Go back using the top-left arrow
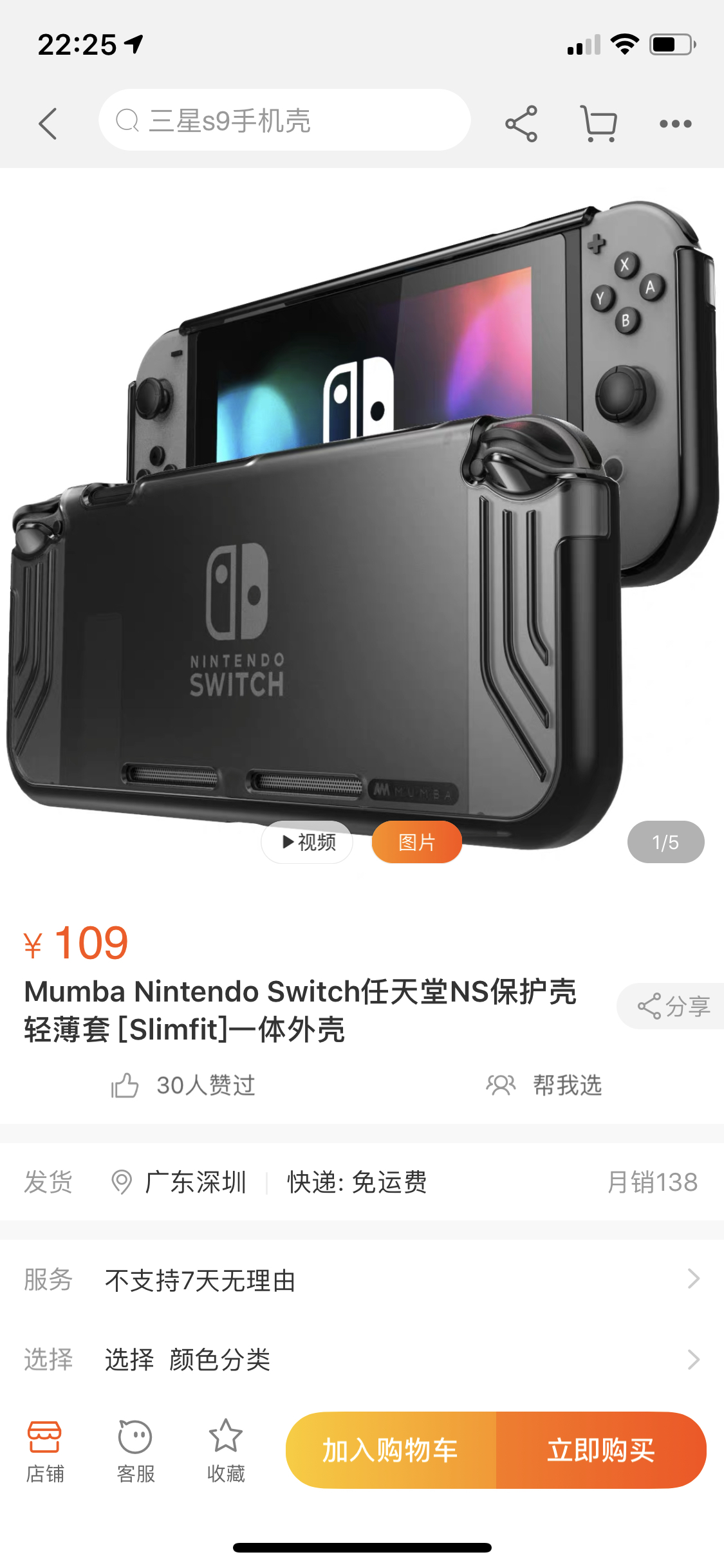 click(x=48, y=123)
